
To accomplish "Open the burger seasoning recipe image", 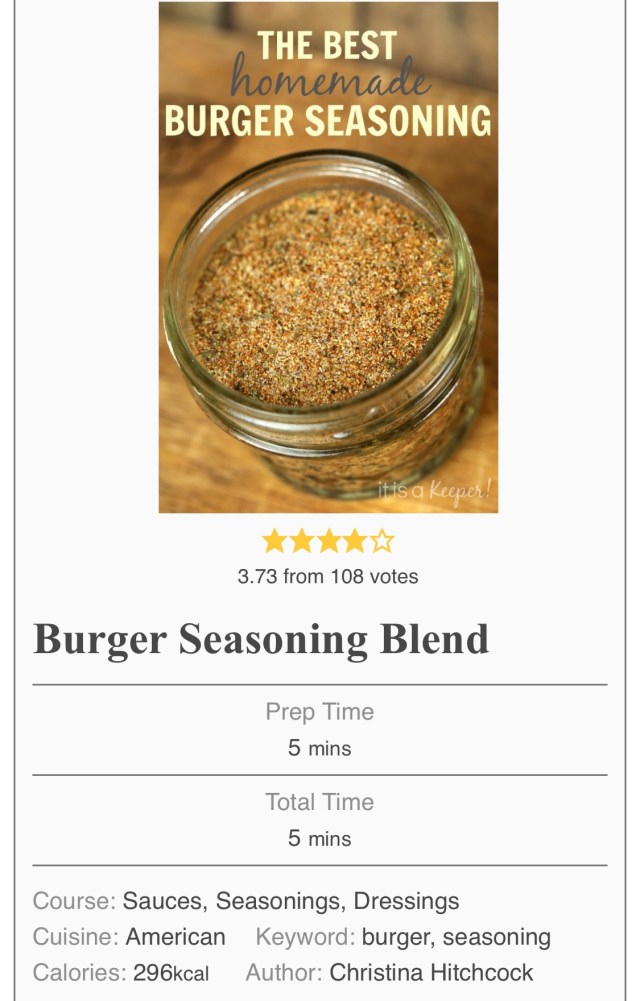I will point(328,257).
